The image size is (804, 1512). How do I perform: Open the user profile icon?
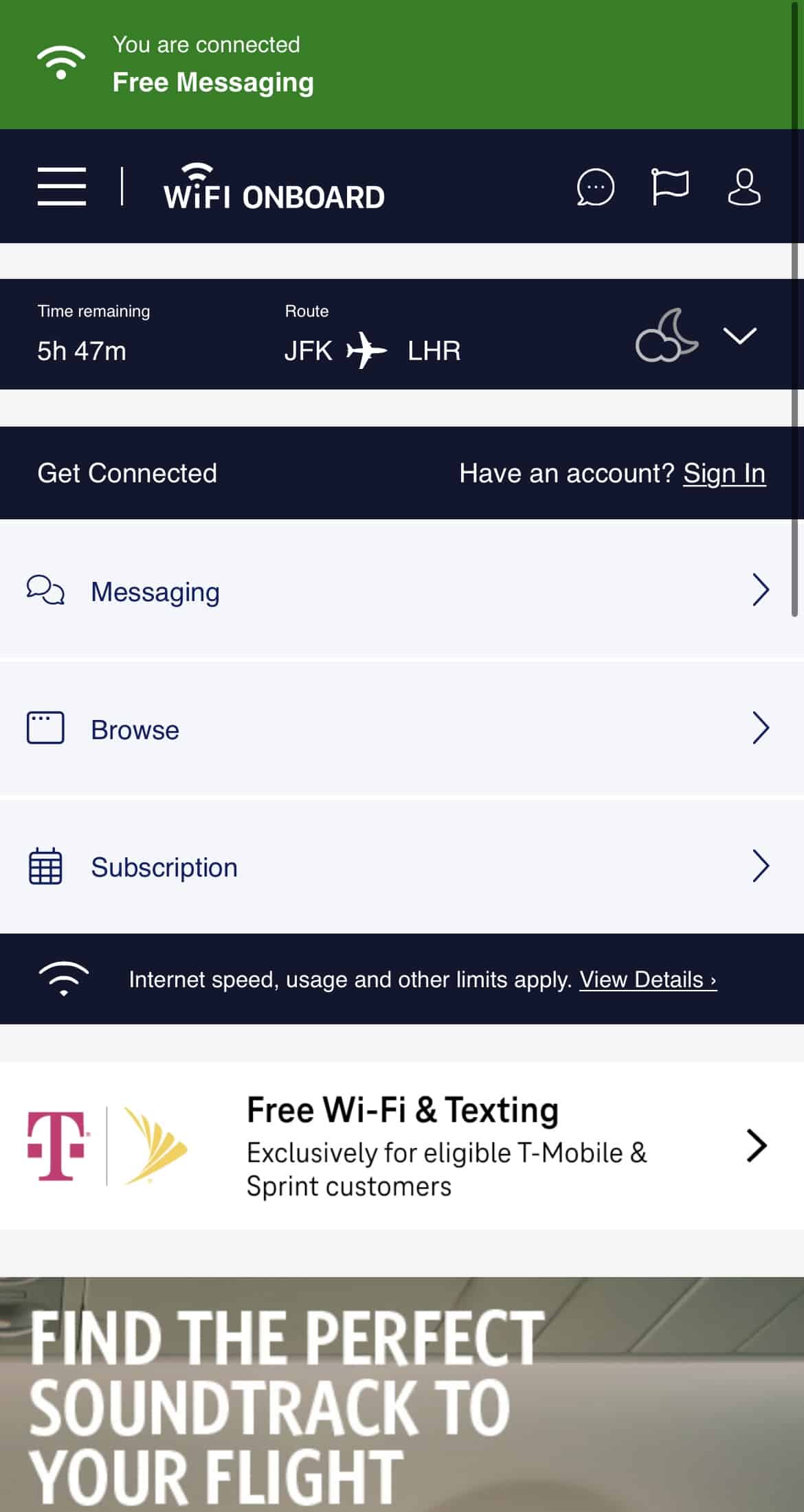(744, 187)
